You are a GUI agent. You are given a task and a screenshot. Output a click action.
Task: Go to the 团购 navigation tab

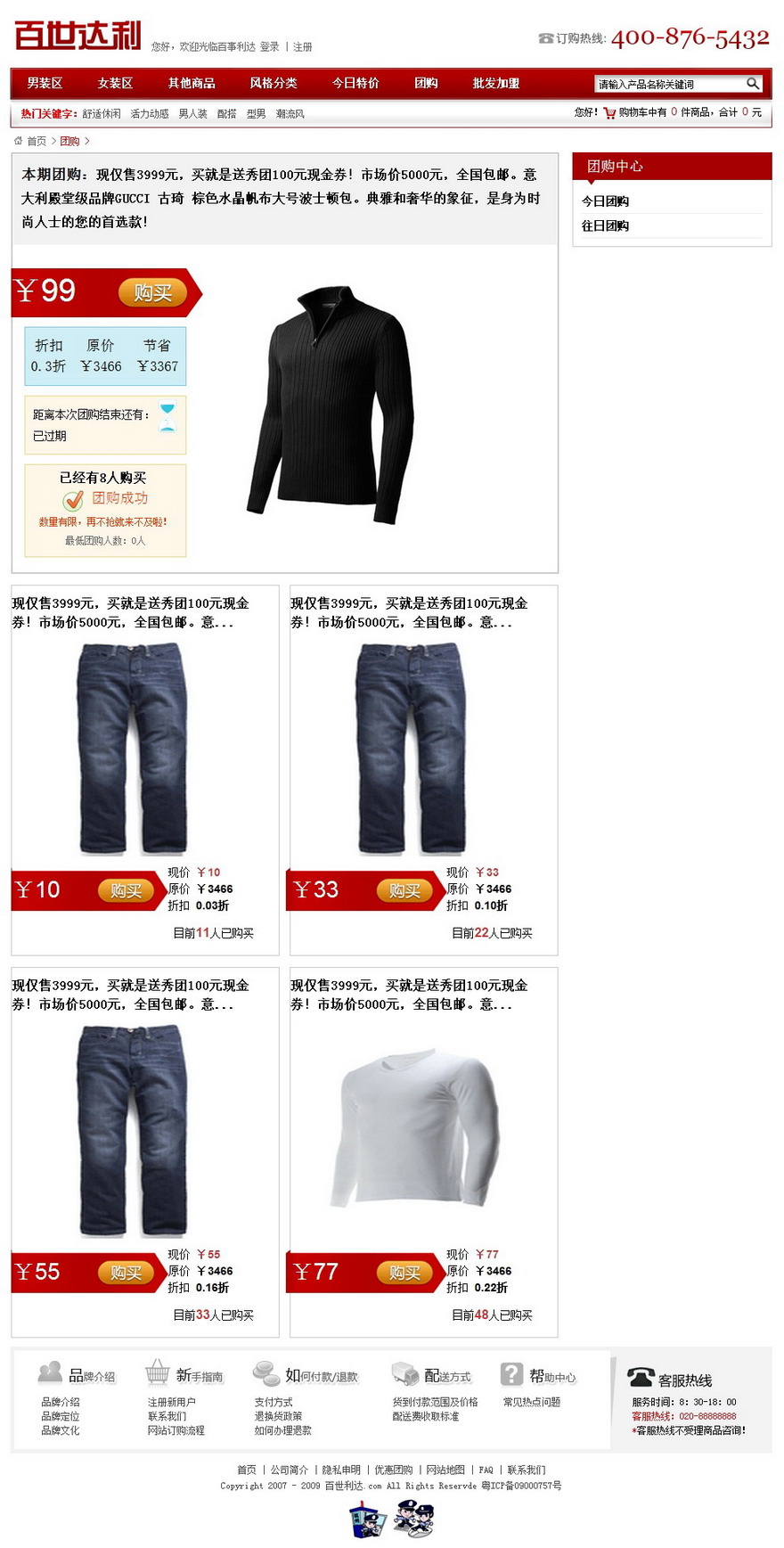click(426, 83)
